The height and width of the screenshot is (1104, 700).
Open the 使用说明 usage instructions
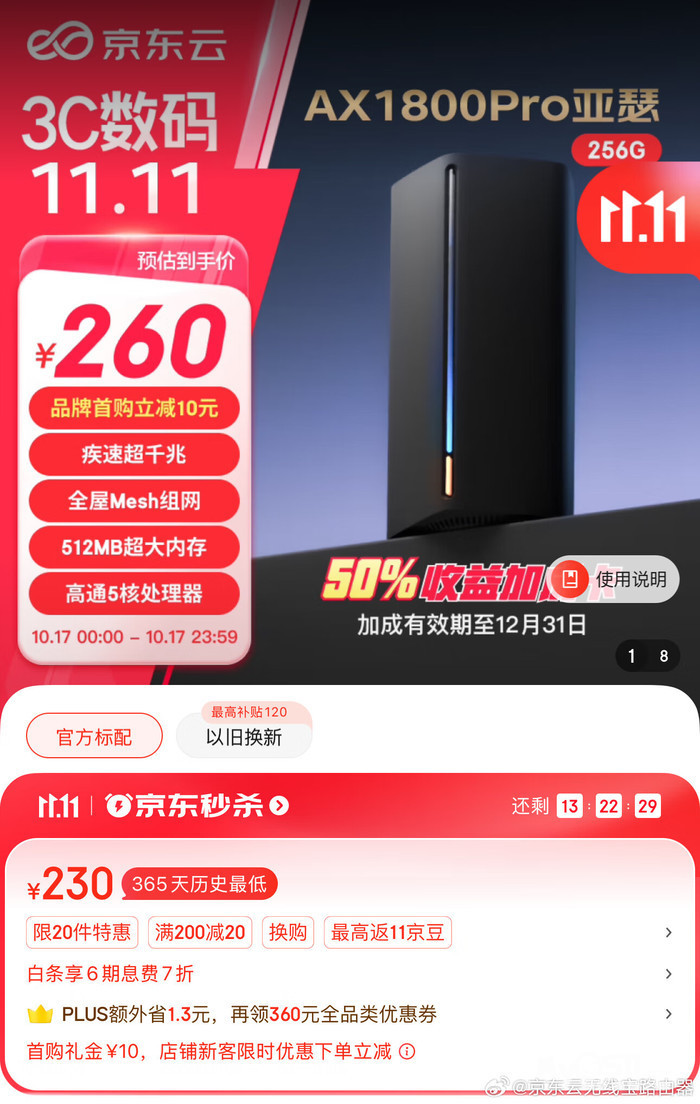coord(614,579)
